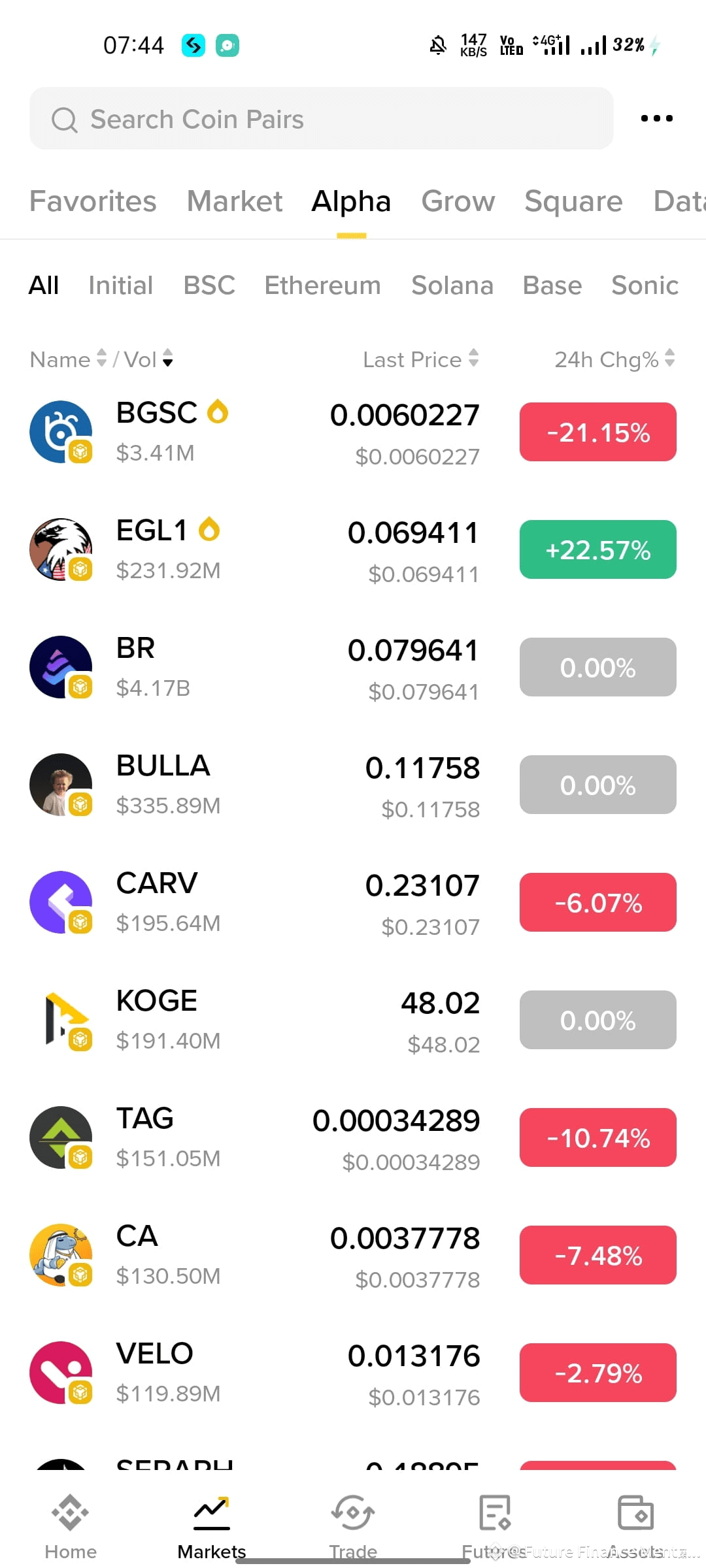Open the Search Coin Pairs field
This screenshot has width=706, height=1568.
pos(321,118)
